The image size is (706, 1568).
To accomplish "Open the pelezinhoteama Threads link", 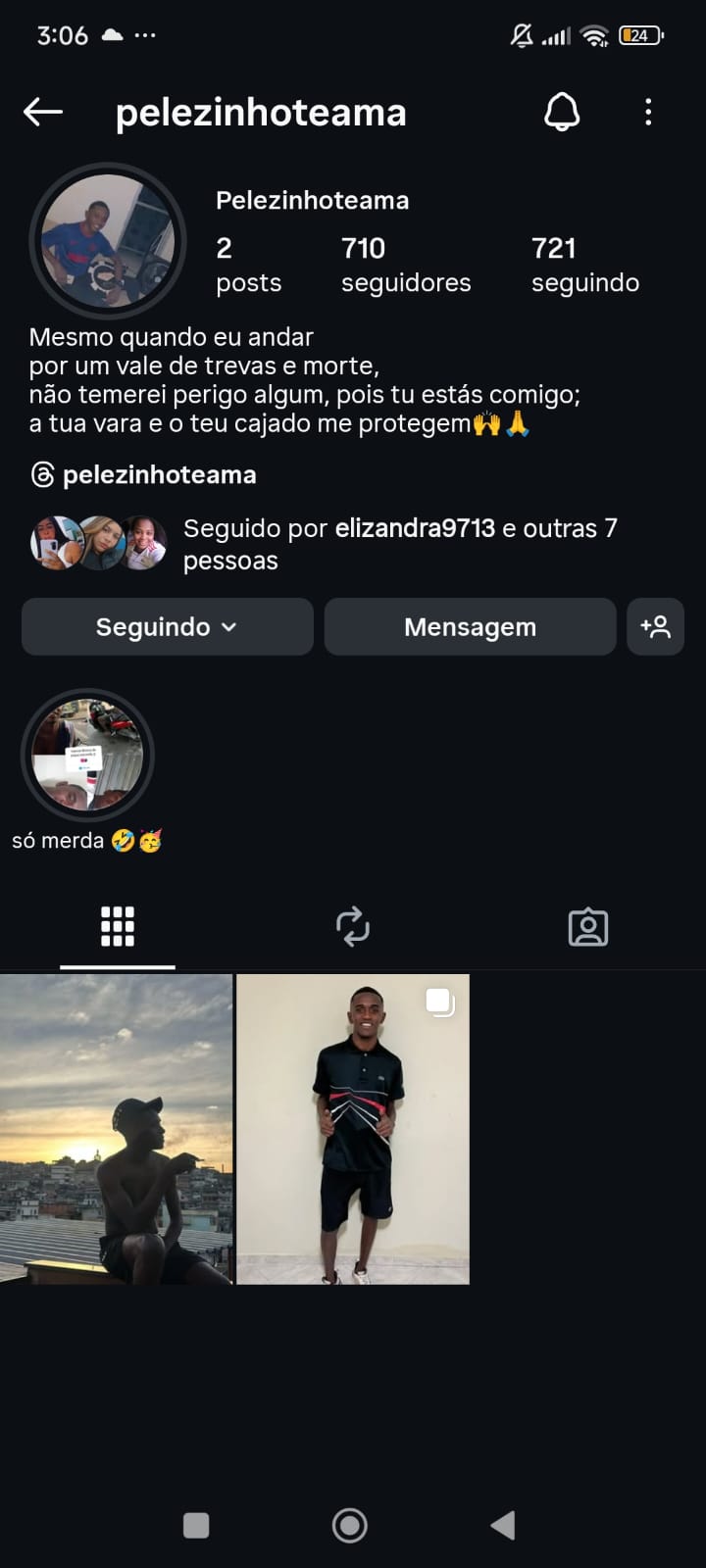I will (144, 475).
